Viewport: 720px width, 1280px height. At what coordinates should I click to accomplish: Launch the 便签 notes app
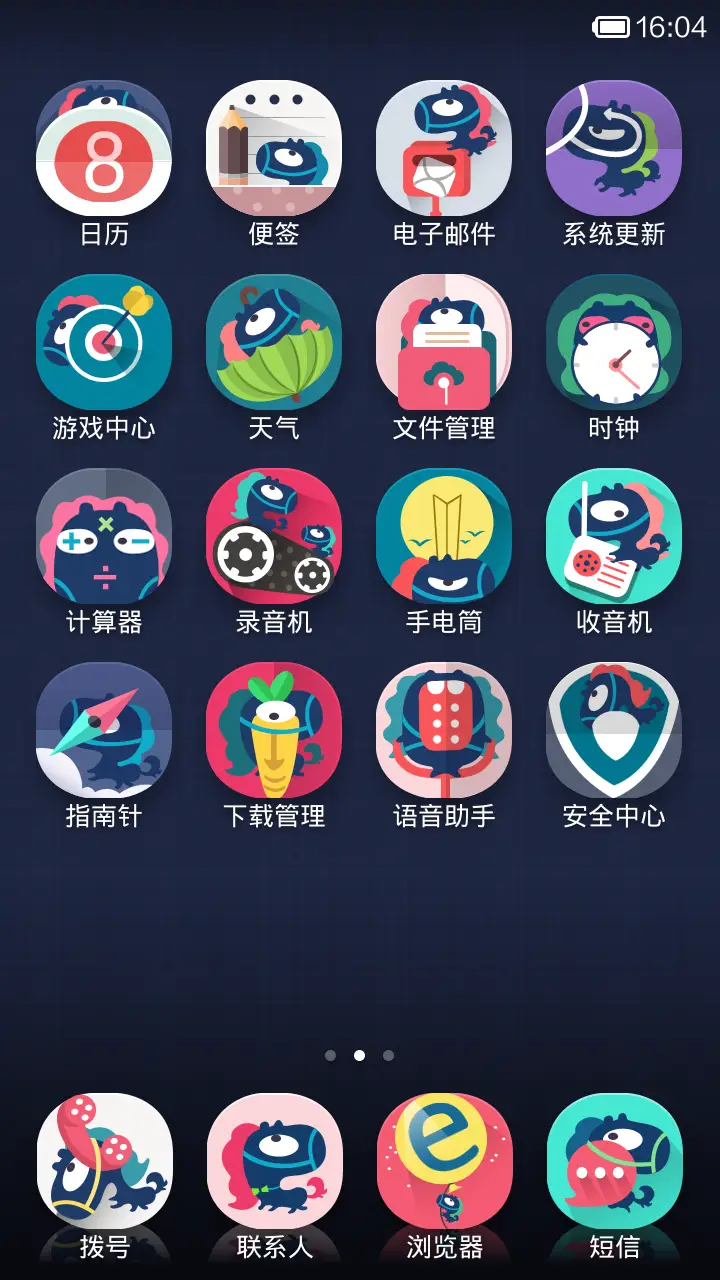click(275, 150)
